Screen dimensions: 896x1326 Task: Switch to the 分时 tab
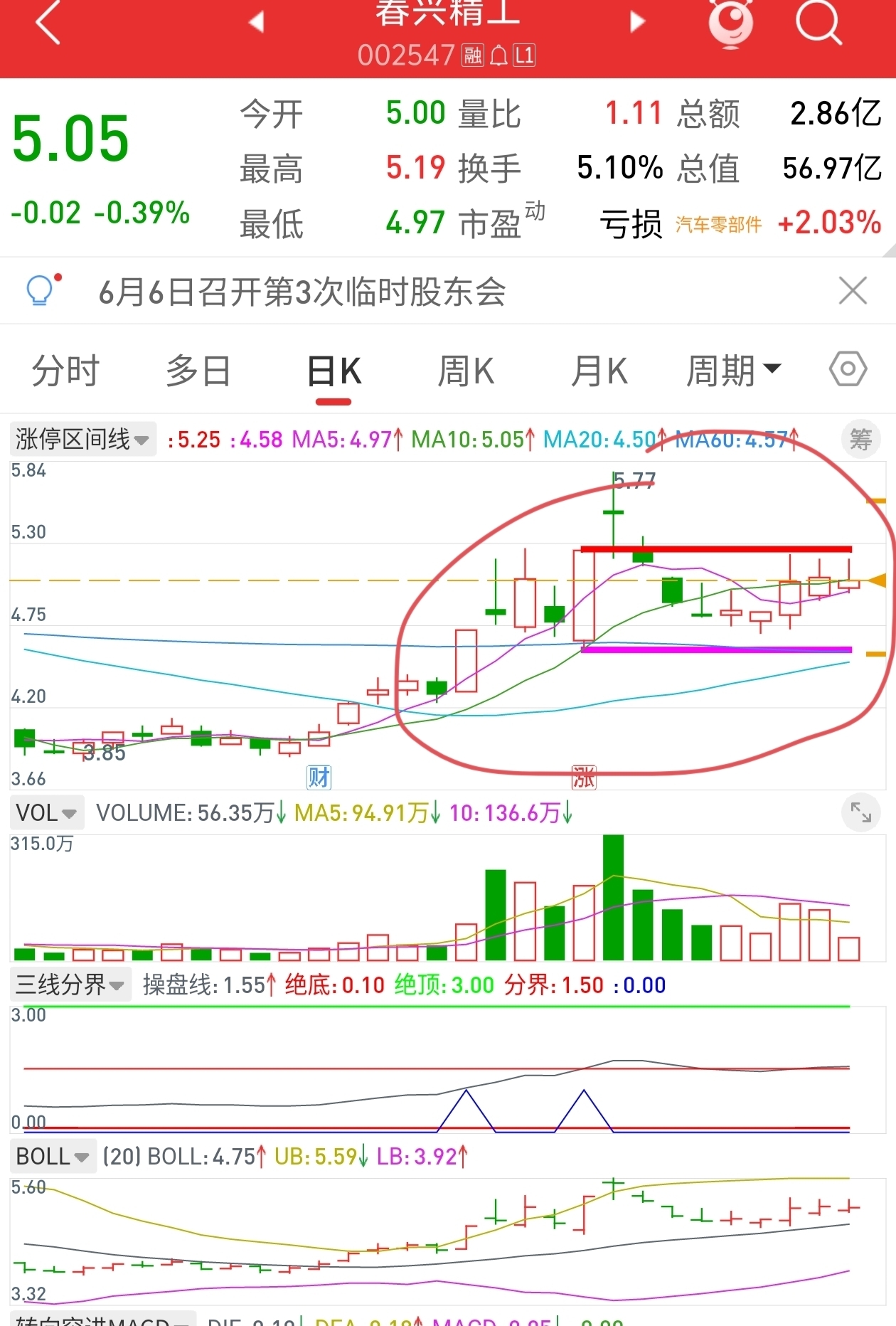coord(65,371)
